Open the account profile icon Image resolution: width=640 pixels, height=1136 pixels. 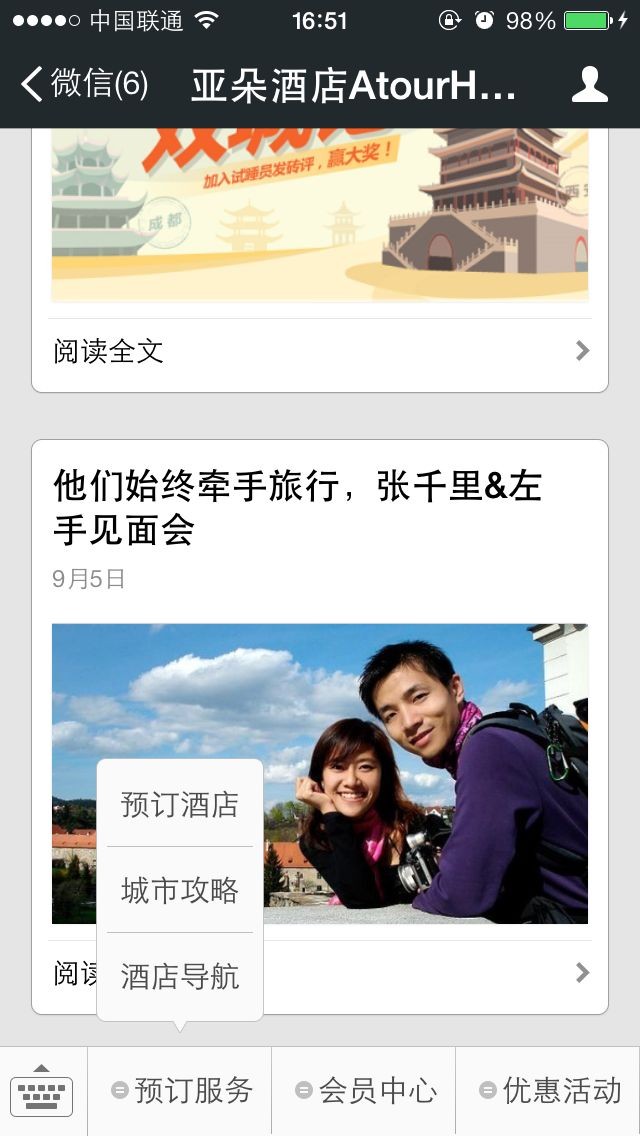pyautogui.click(x=590, y=85)
